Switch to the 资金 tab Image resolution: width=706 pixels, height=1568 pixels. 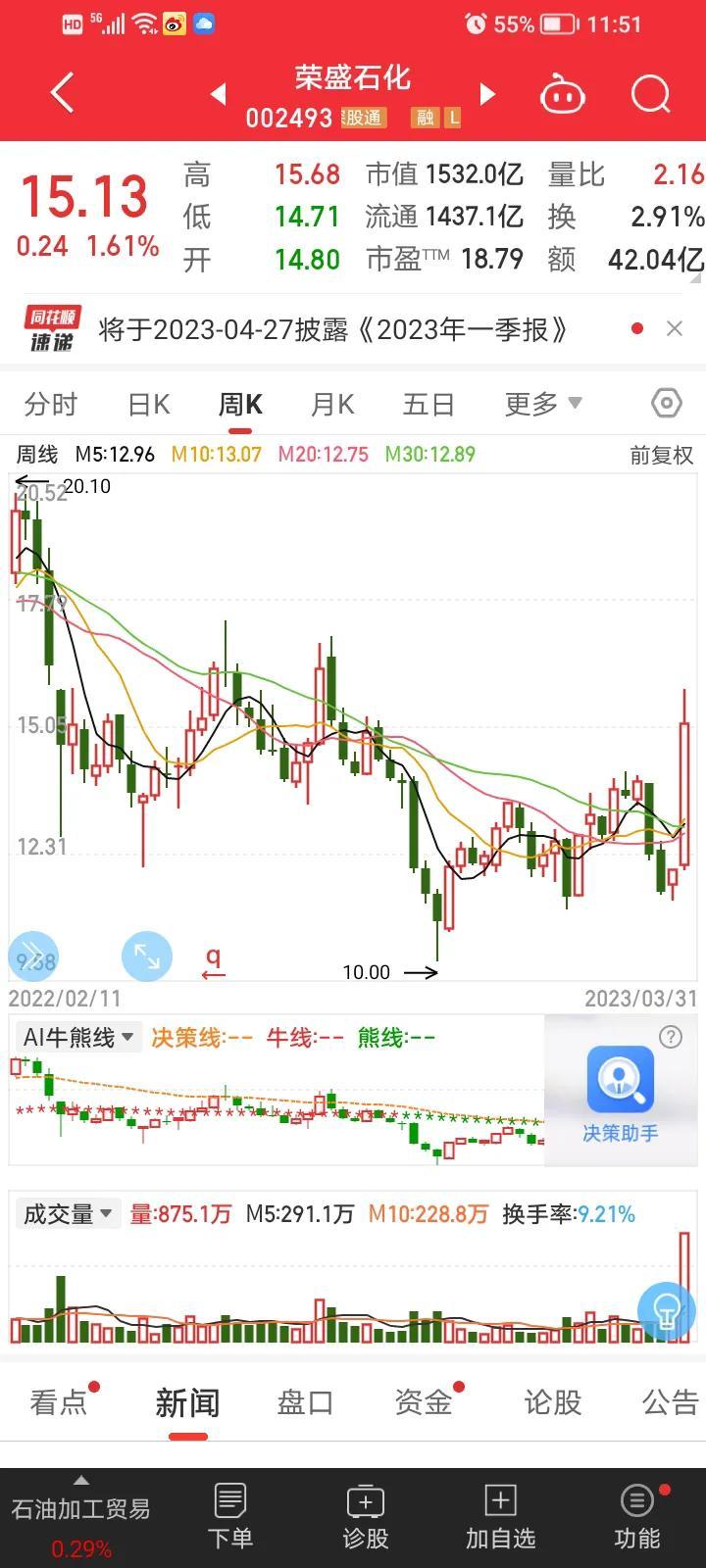[424, 1402]
